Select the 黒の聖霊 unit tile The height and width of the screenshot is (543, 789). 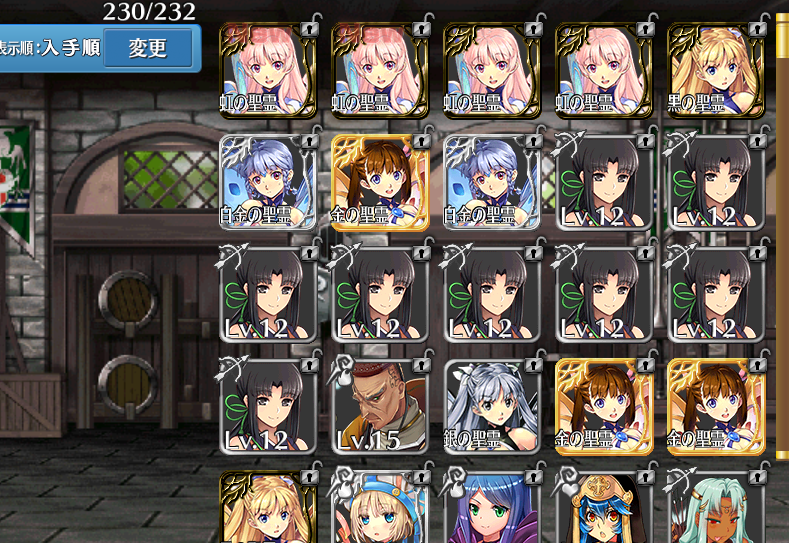point(715,71)
